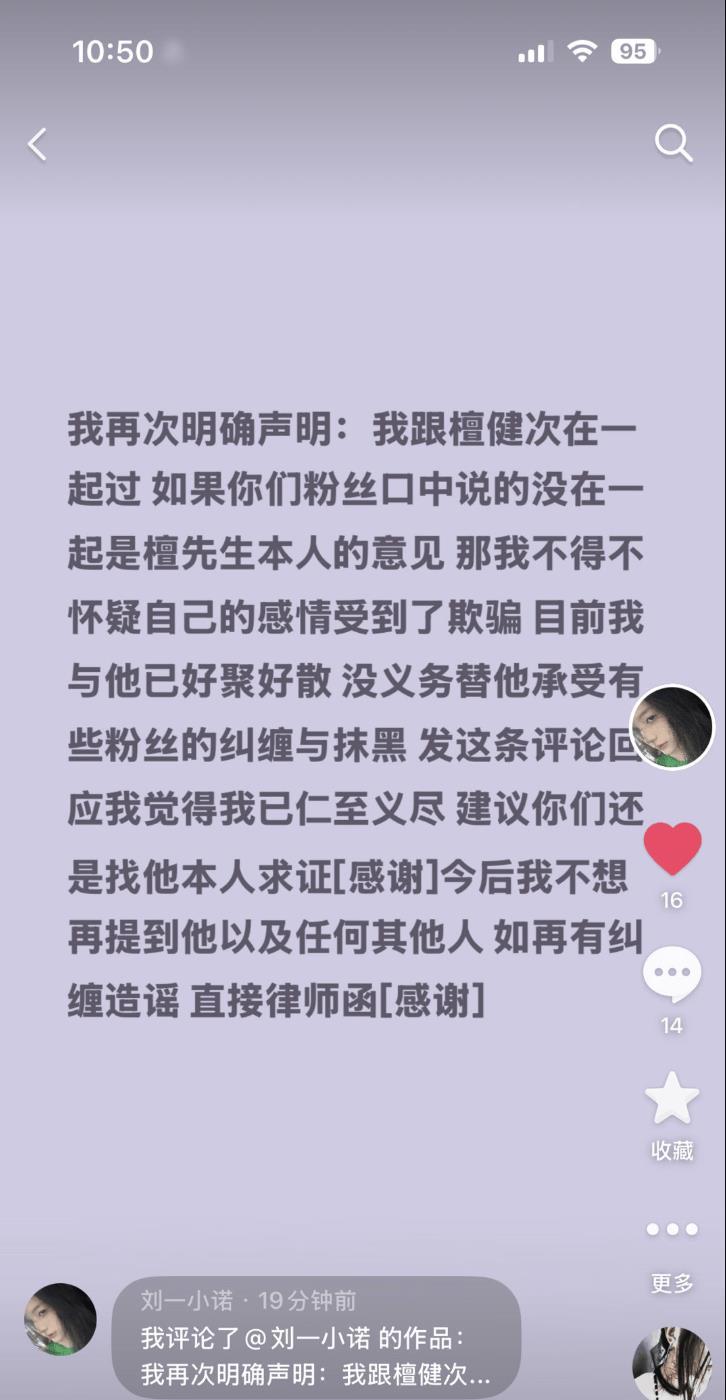Open the comments bubble with 14 comments

point(672,975)
